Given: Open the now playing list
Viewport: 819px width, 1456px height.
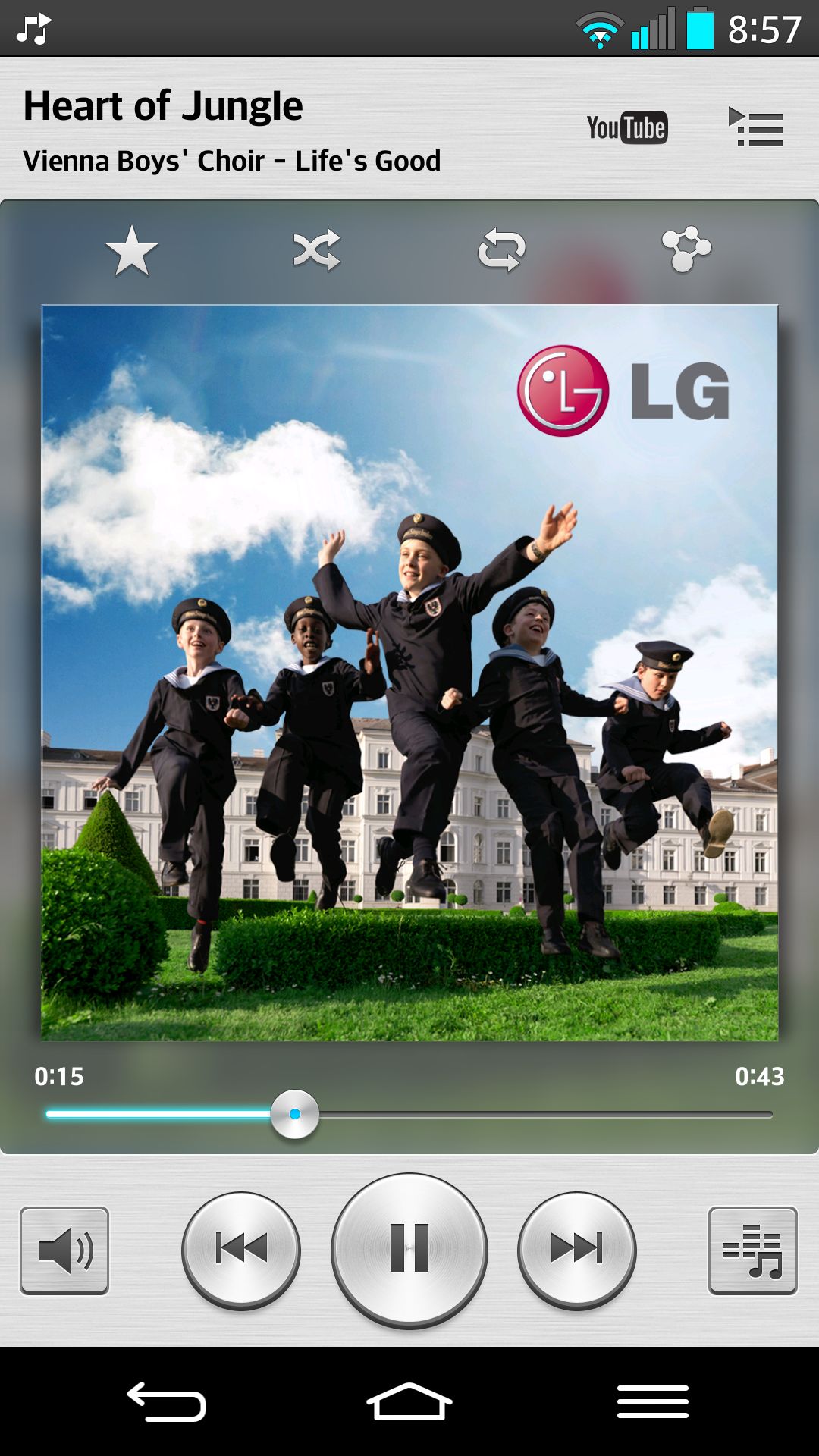Looking at the screenshot, I should pos(755,127).
